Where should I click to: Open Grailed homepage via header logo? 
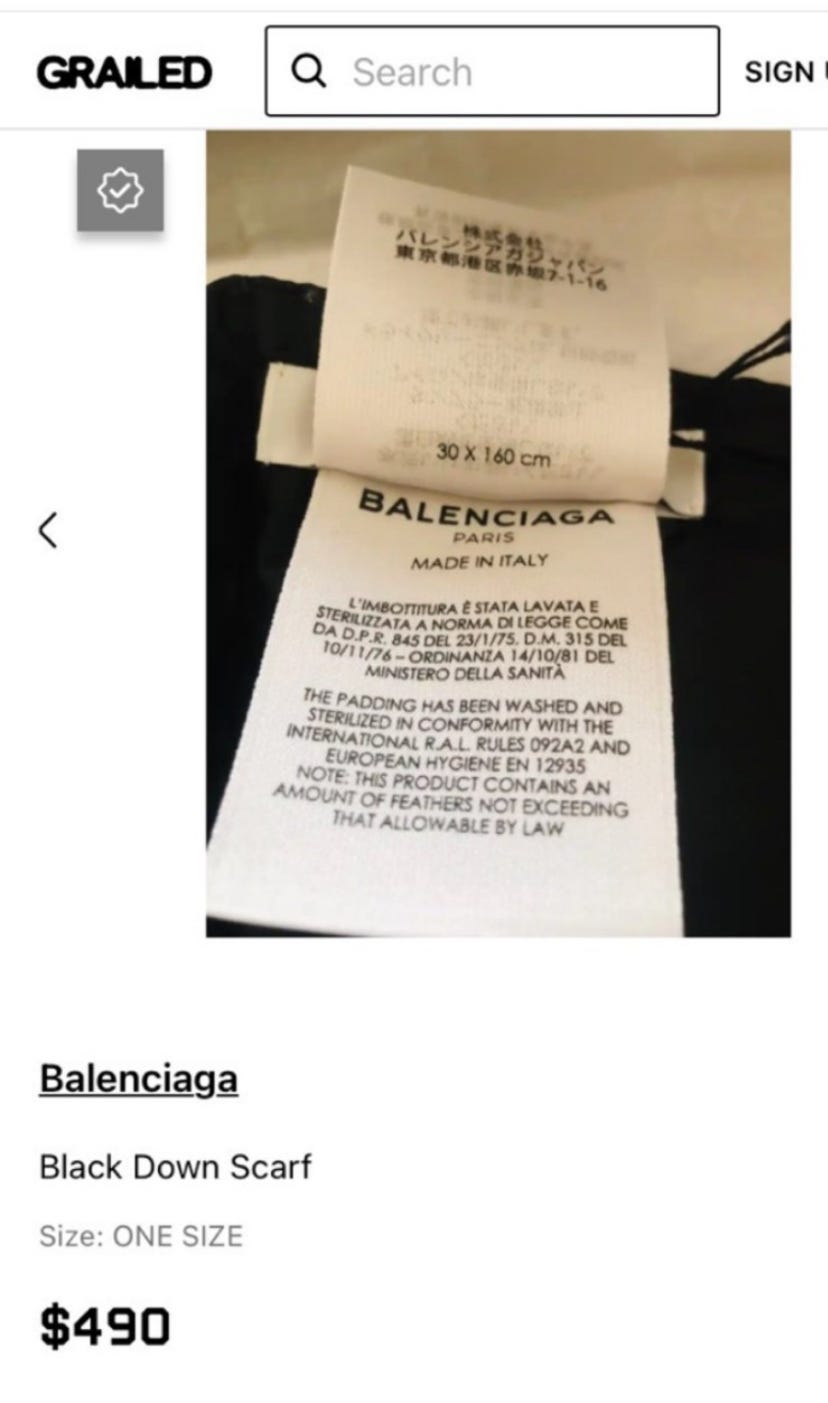124,71
